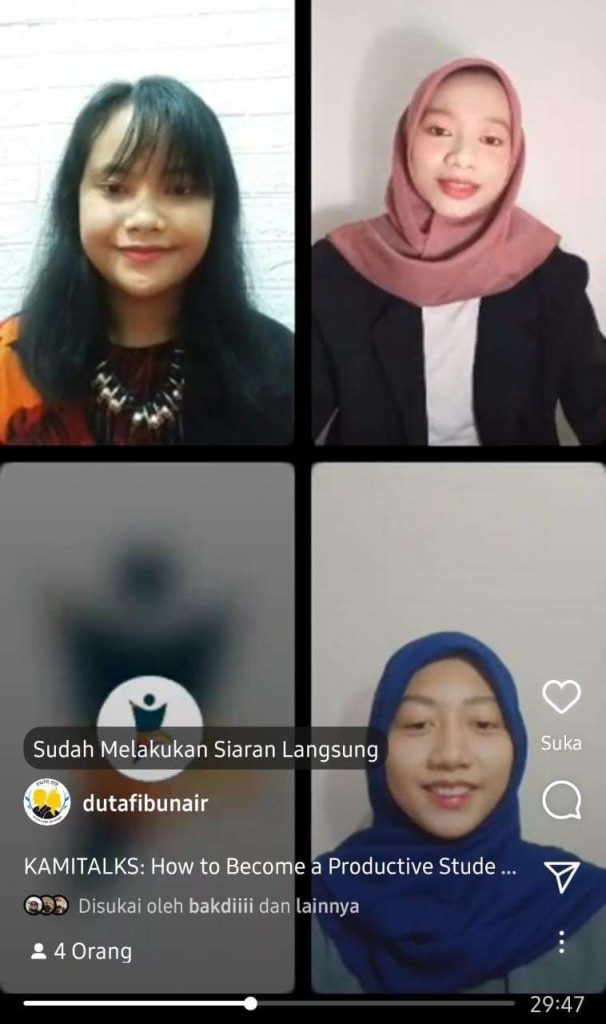Open dutafibunair profile
The image size is (606, 1024).
pyautogui.click(x=145, y=803)
